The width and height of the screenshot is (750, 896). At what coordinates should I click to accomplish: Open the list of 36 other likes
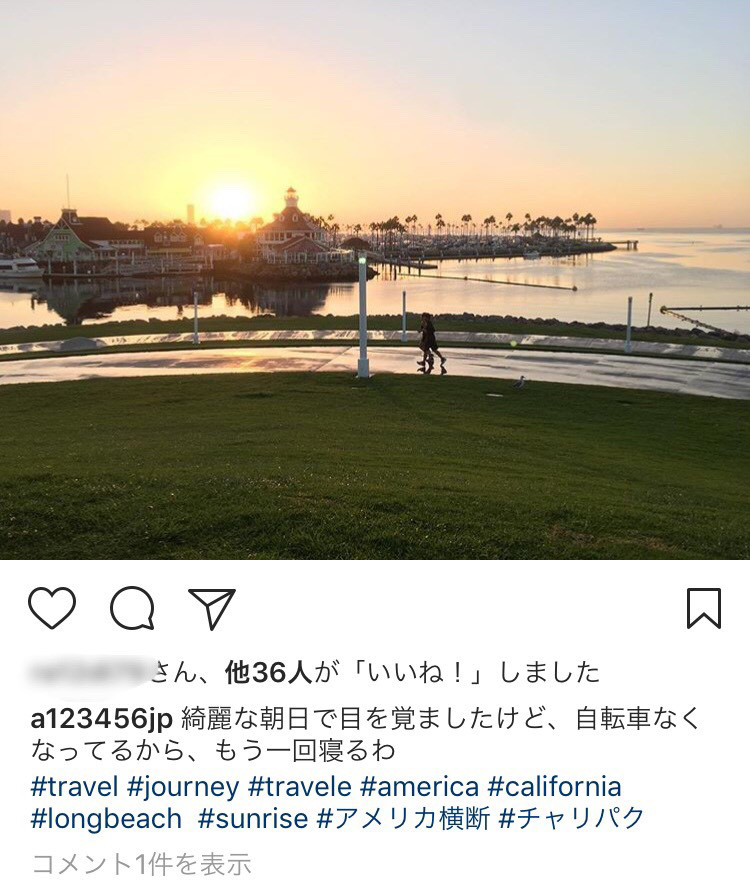click(267, 673)
